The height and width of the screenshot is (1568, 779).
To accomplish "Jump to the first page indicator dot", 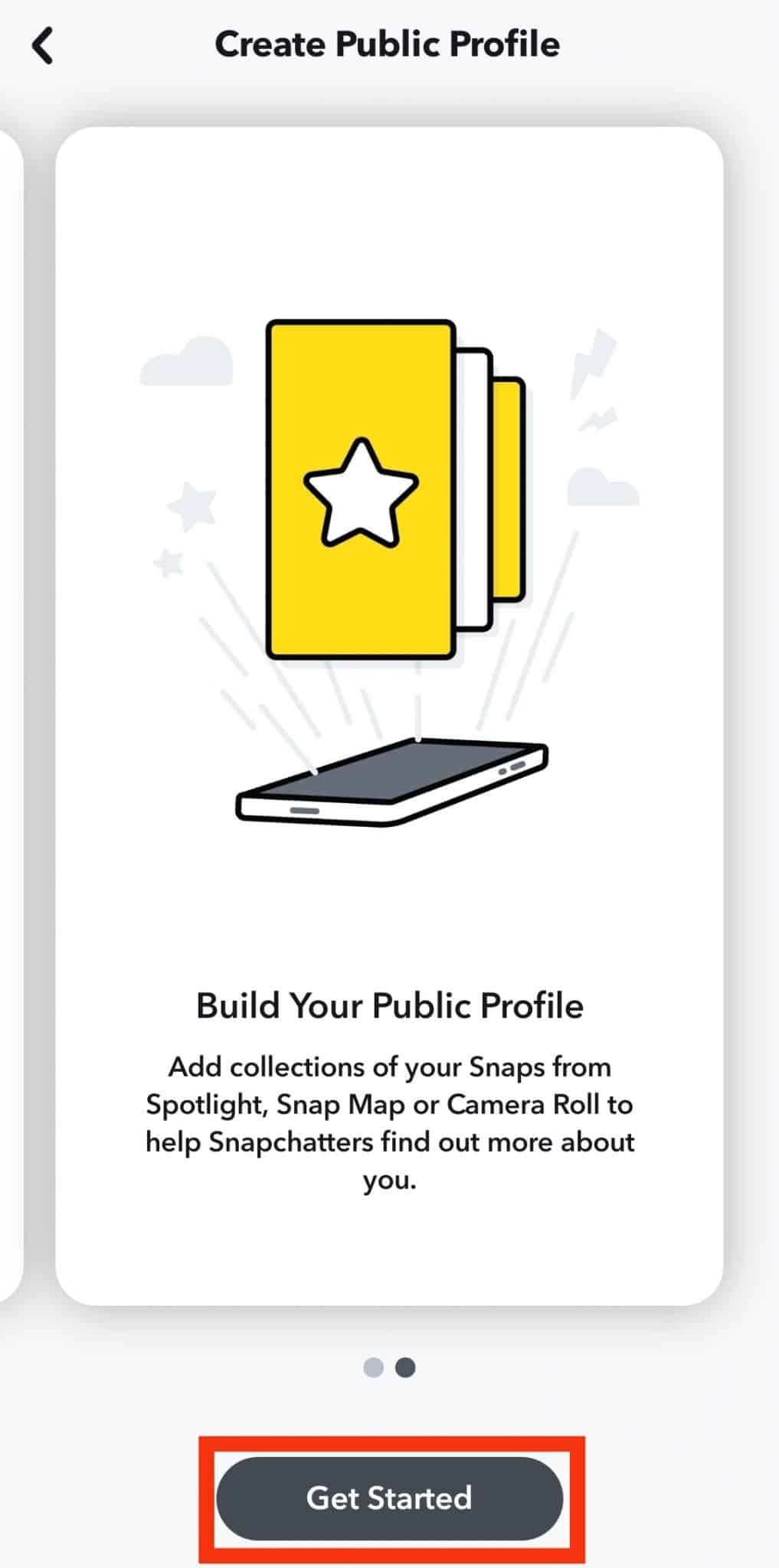I will (373, 1367).
